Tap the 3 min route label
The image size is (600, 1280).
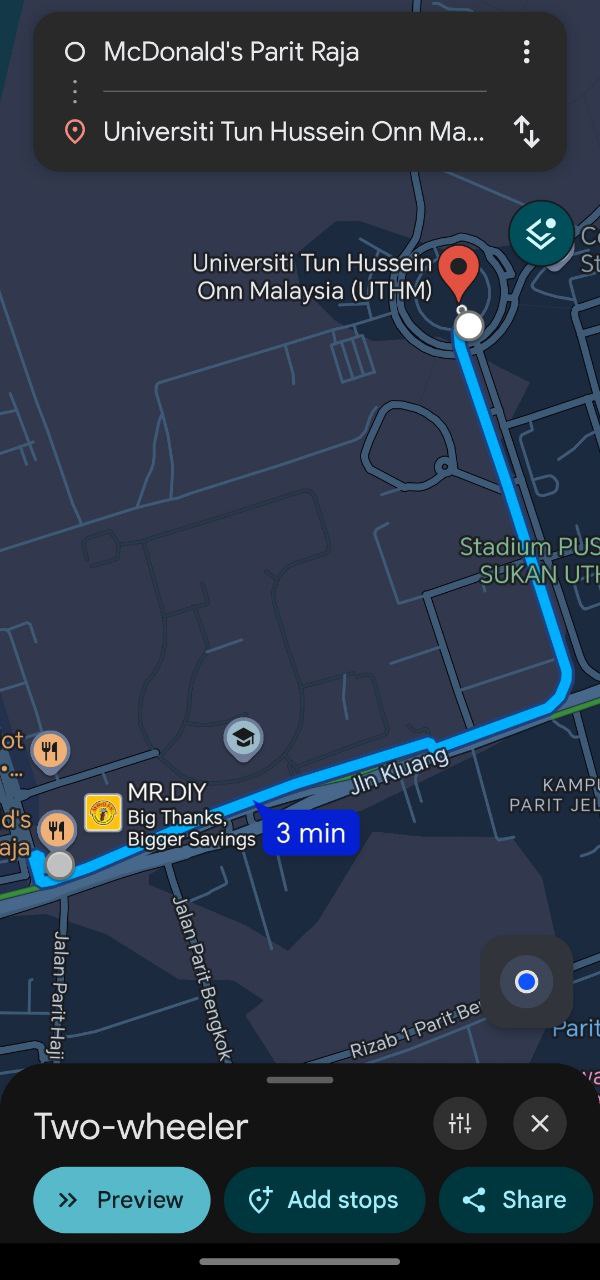pyautogui.click(x=310, y=832)
